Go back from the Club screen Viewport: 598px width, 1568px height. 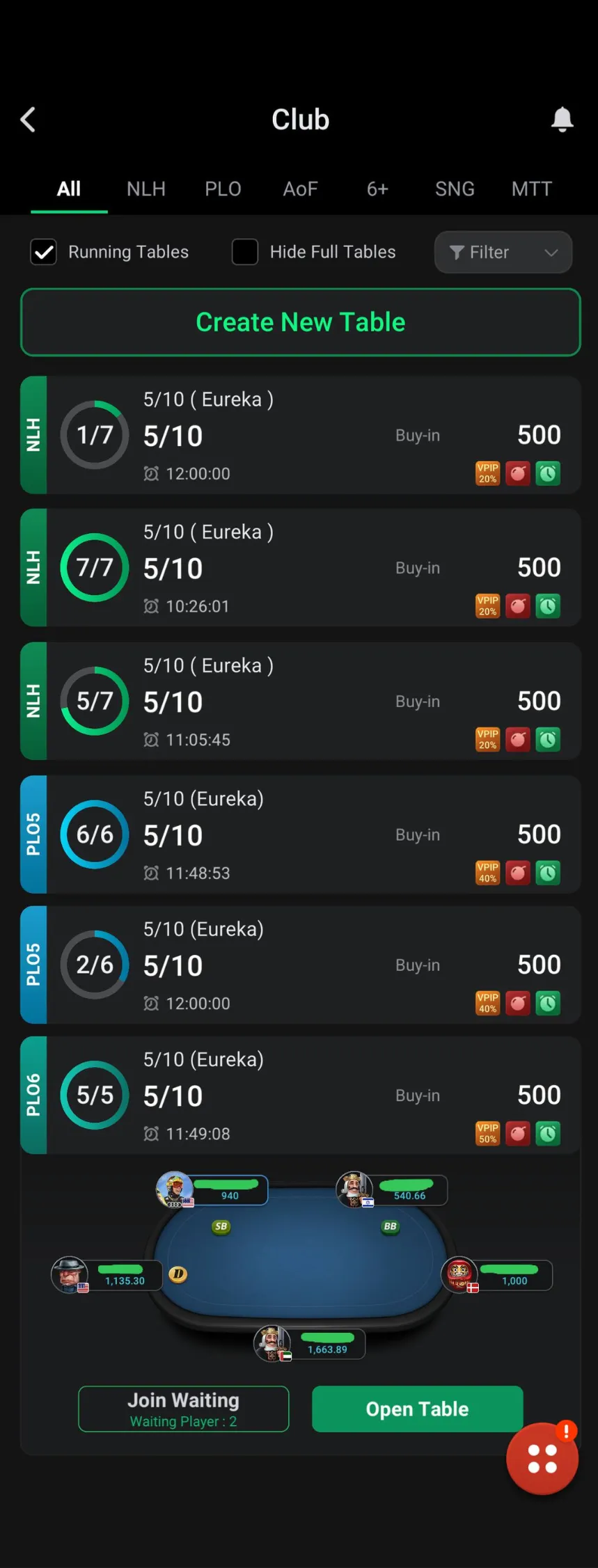pyautogui.click(x=29, y=120)
